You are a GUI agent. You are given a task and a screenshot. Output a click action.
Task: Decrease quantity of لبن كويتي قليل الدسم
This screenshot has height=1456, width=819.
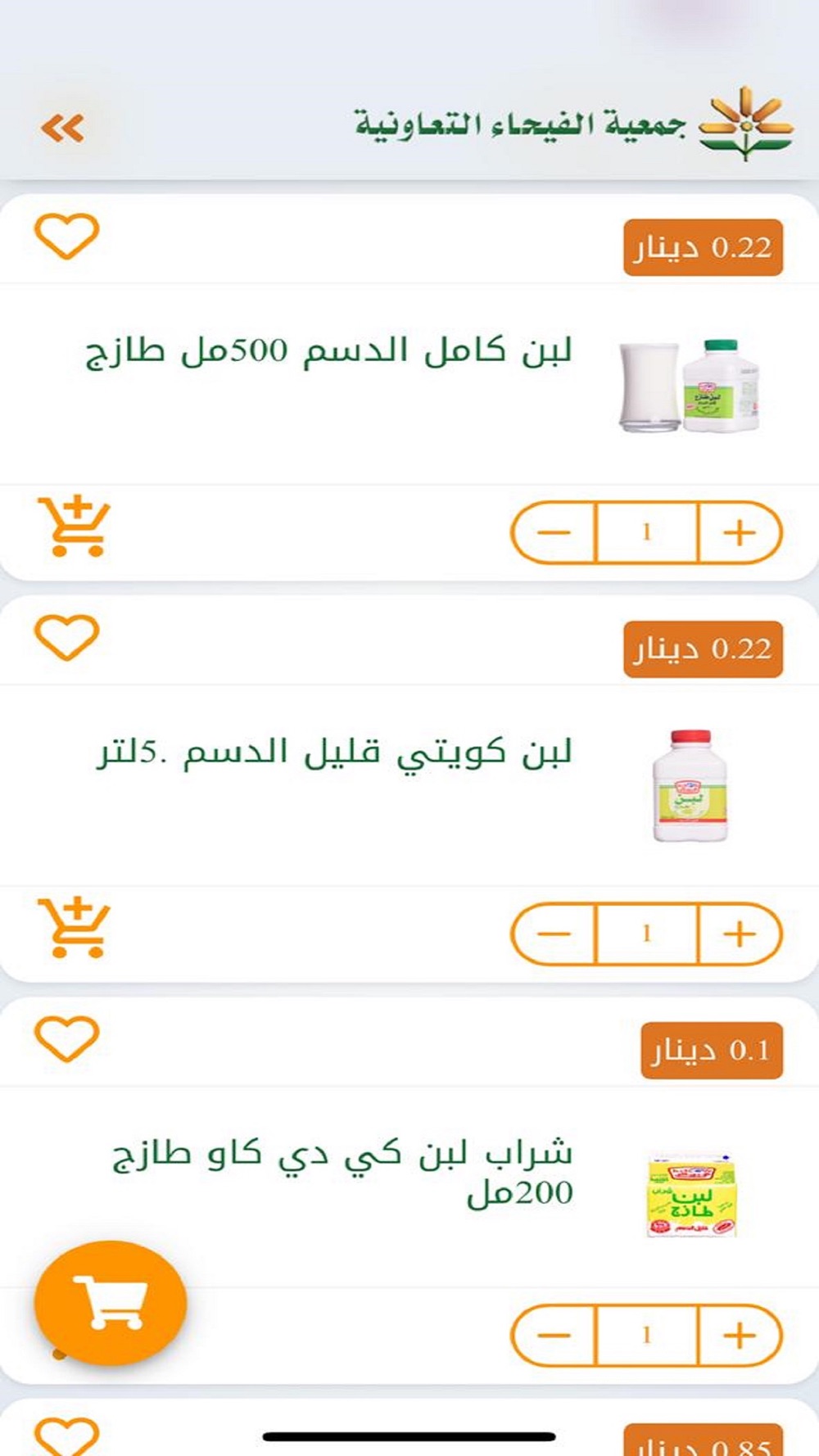point(554,934)
